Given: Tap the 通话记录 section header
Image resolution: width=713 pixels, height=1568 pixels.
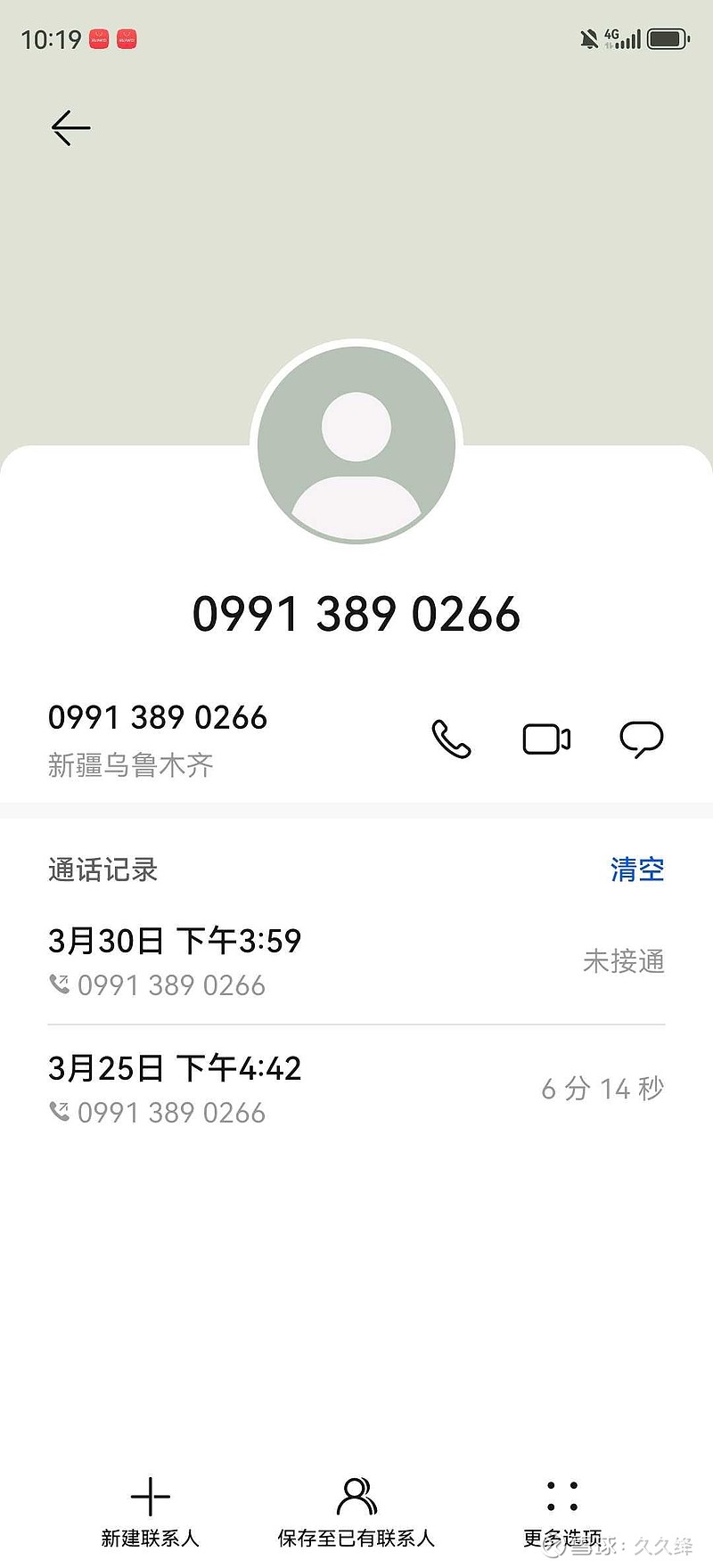Looking at the screenshot, I should (x=102, y=869).
